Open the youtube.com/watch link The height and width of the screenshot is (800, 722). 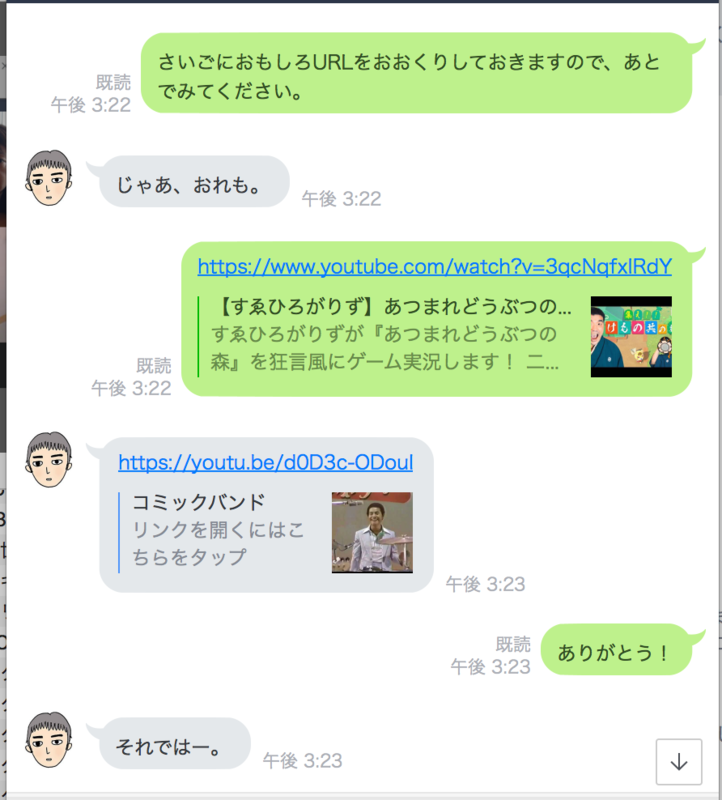434,267
